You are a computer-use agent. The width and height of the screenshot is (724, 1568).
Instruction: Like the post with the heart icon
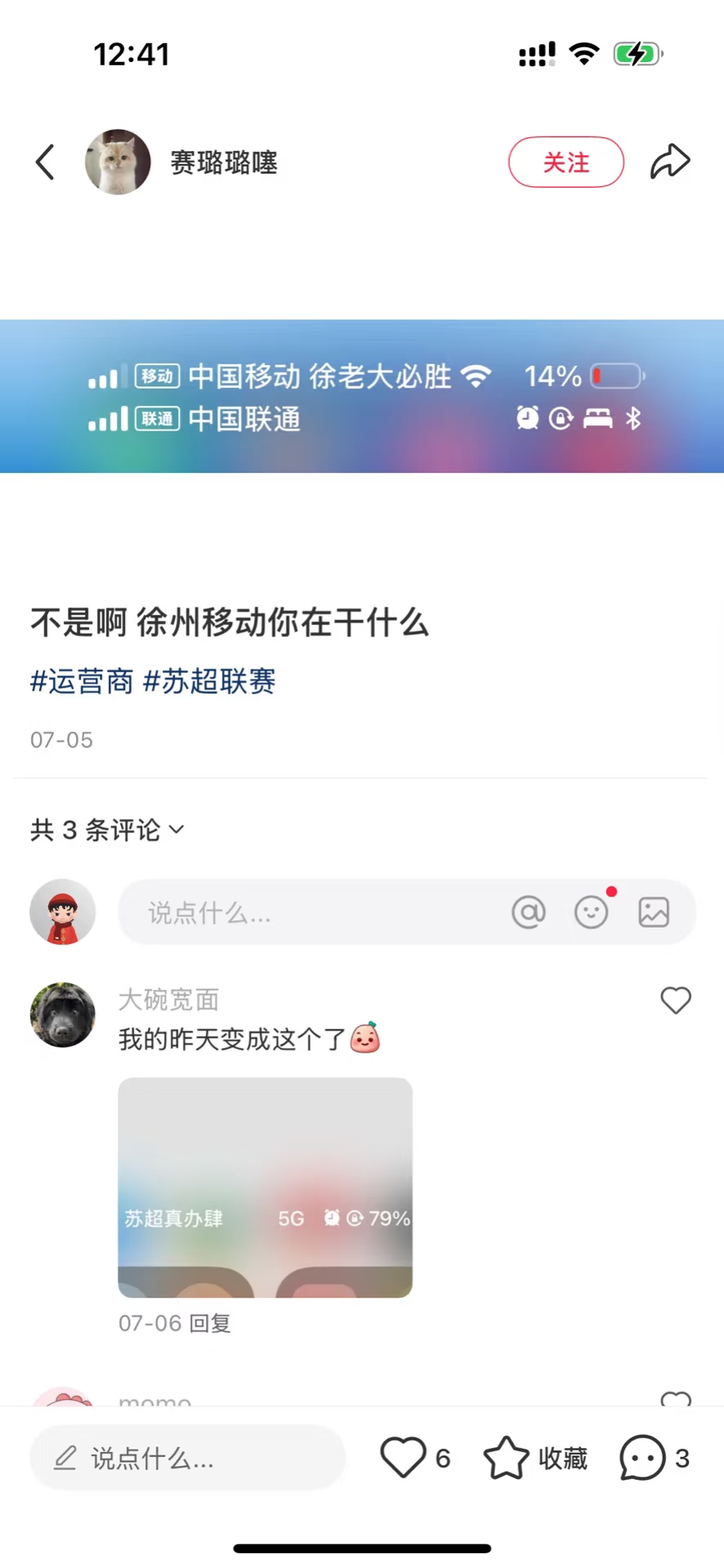[404, 1458]
